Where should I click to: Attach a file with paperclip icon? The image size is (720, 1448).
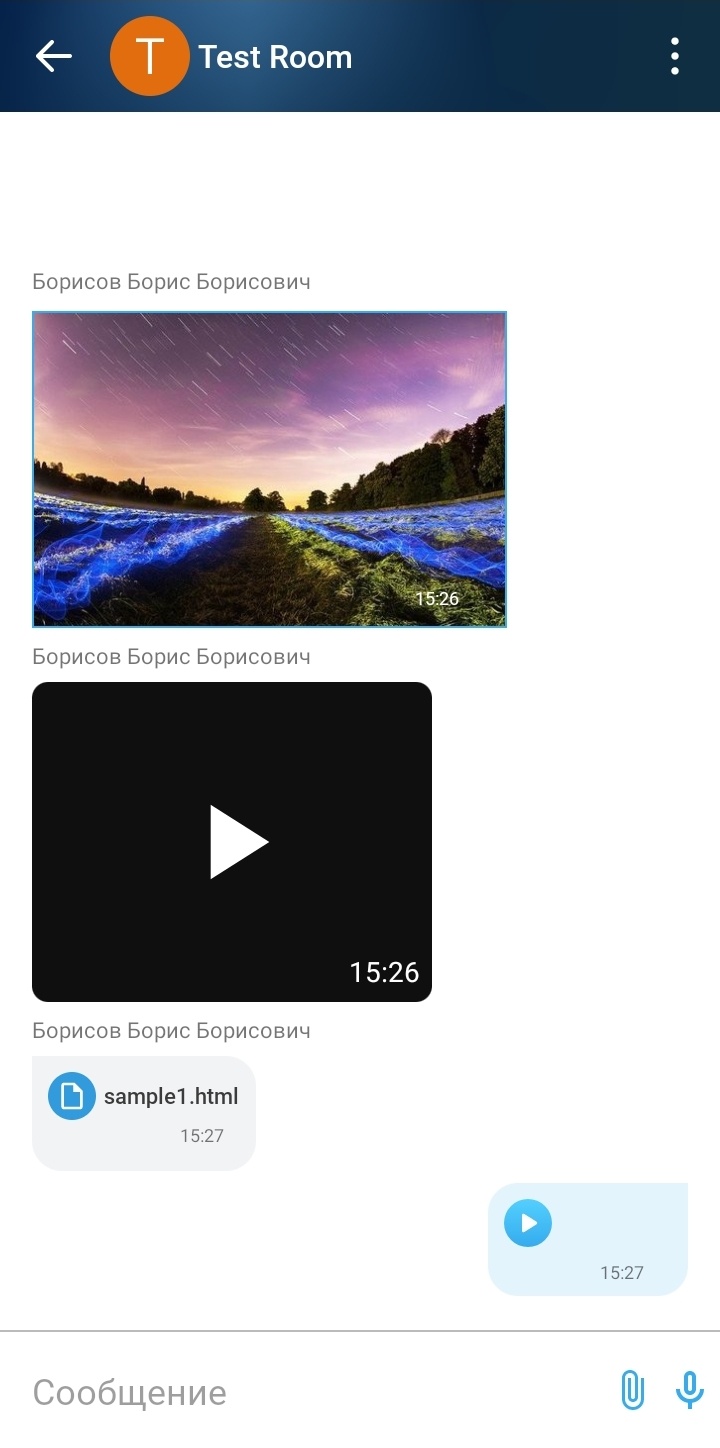pyautogui.click(x=632, y=1390)
